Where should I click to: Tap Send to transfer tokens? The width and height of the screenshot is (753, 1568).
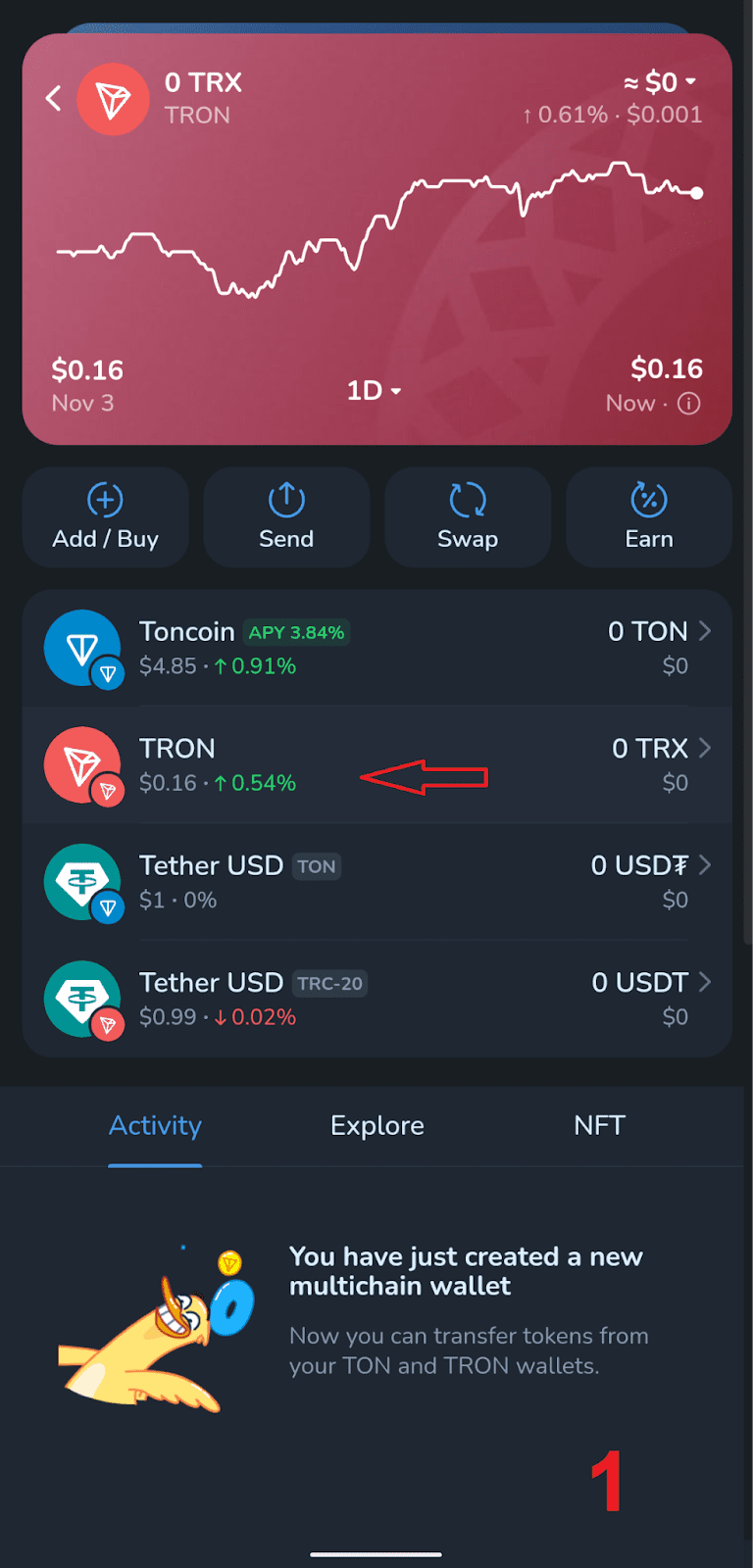[286, 517]
